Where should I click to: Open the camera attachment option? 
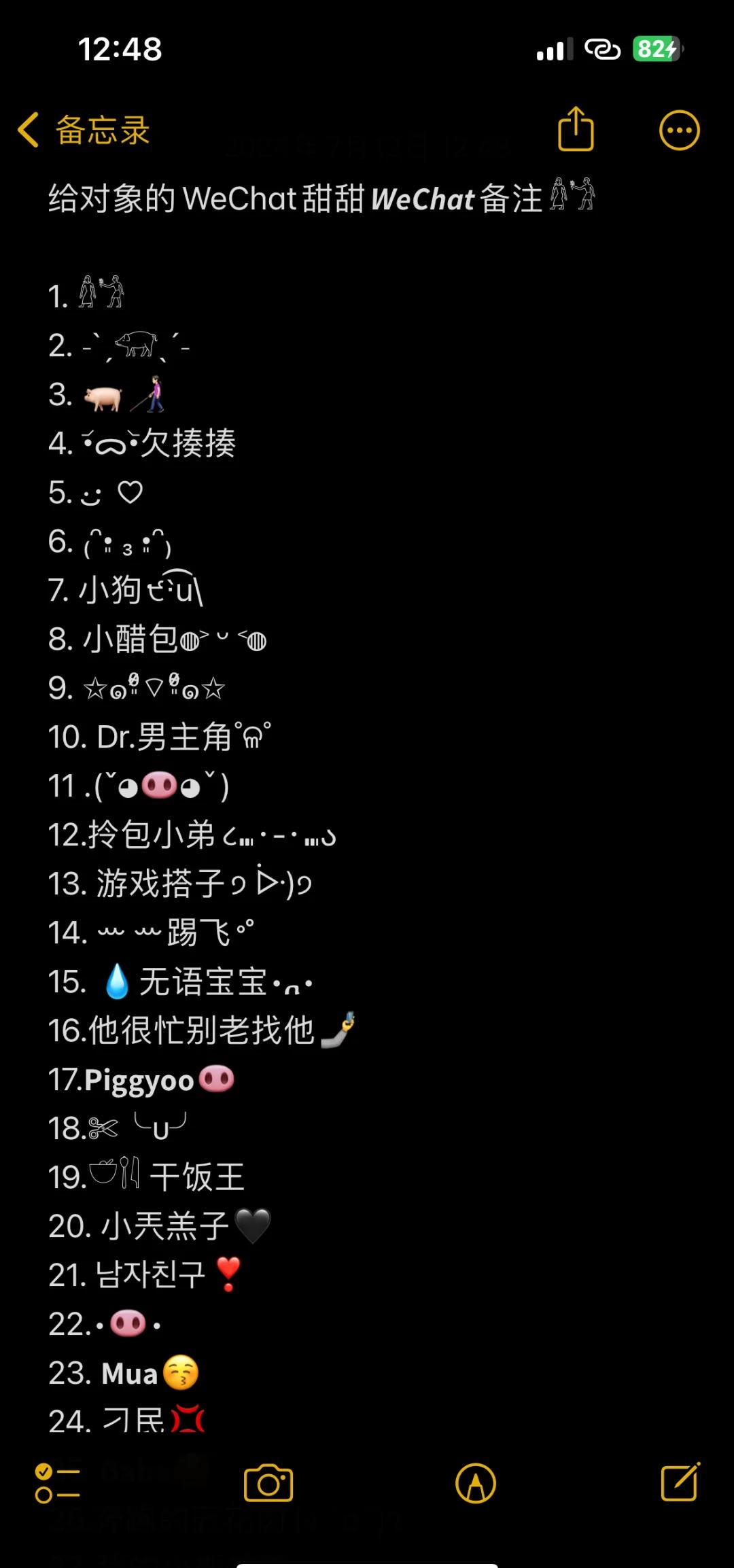click(x=268, y=1483)
